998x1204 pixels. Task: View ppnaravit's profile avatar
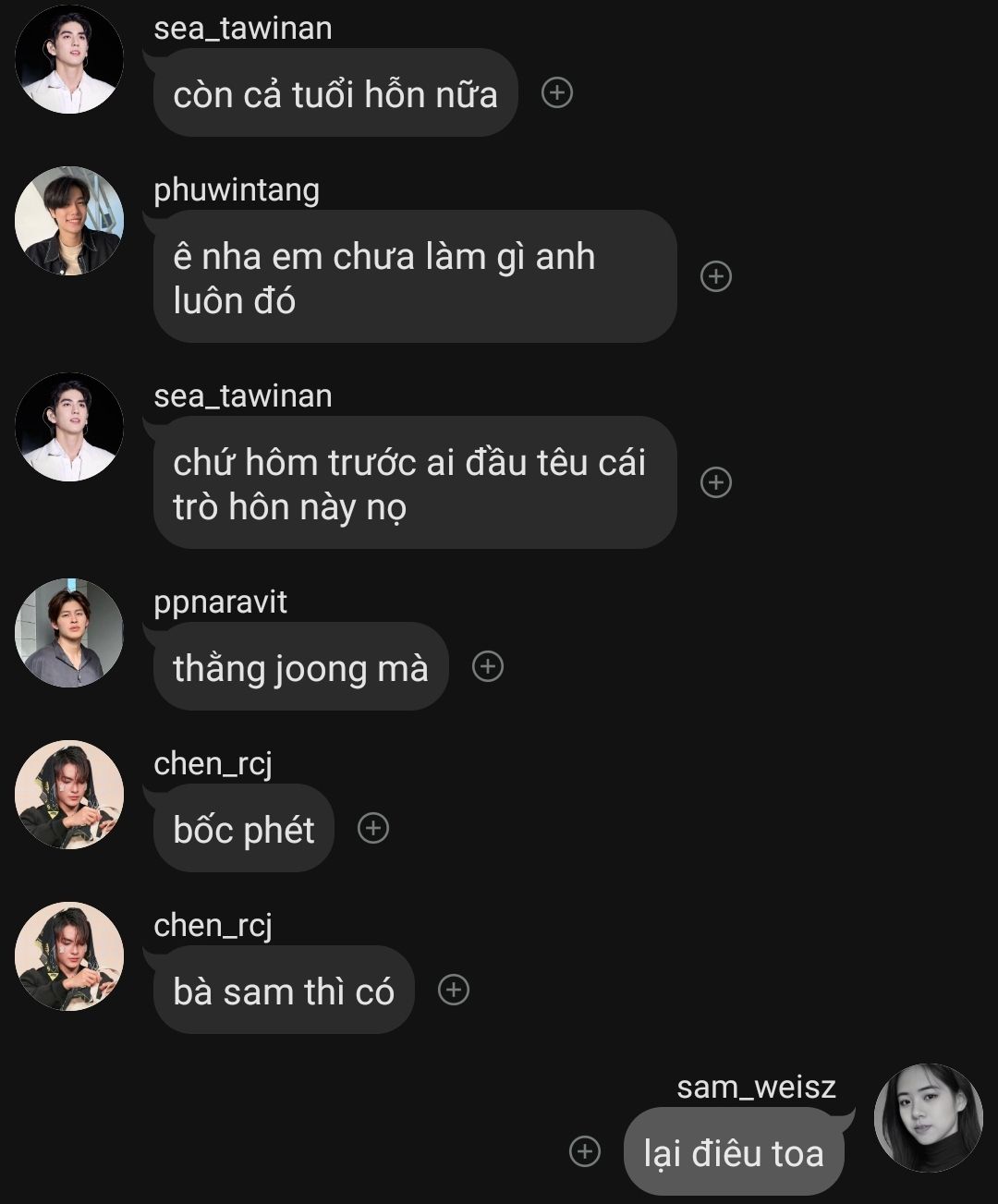coord(69,633)
